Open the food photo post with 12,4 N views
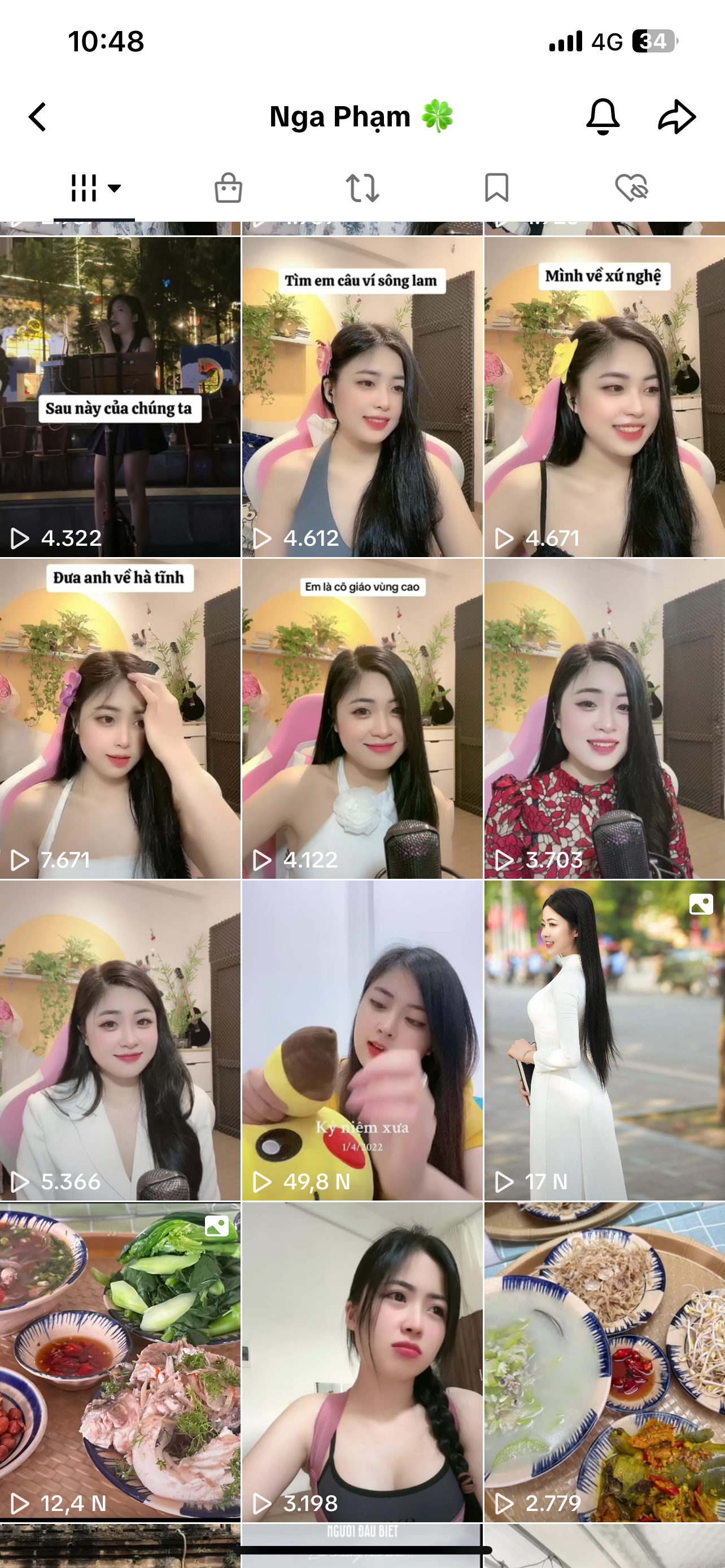Screen dimensions: 725x1568 coord(120,1361)
